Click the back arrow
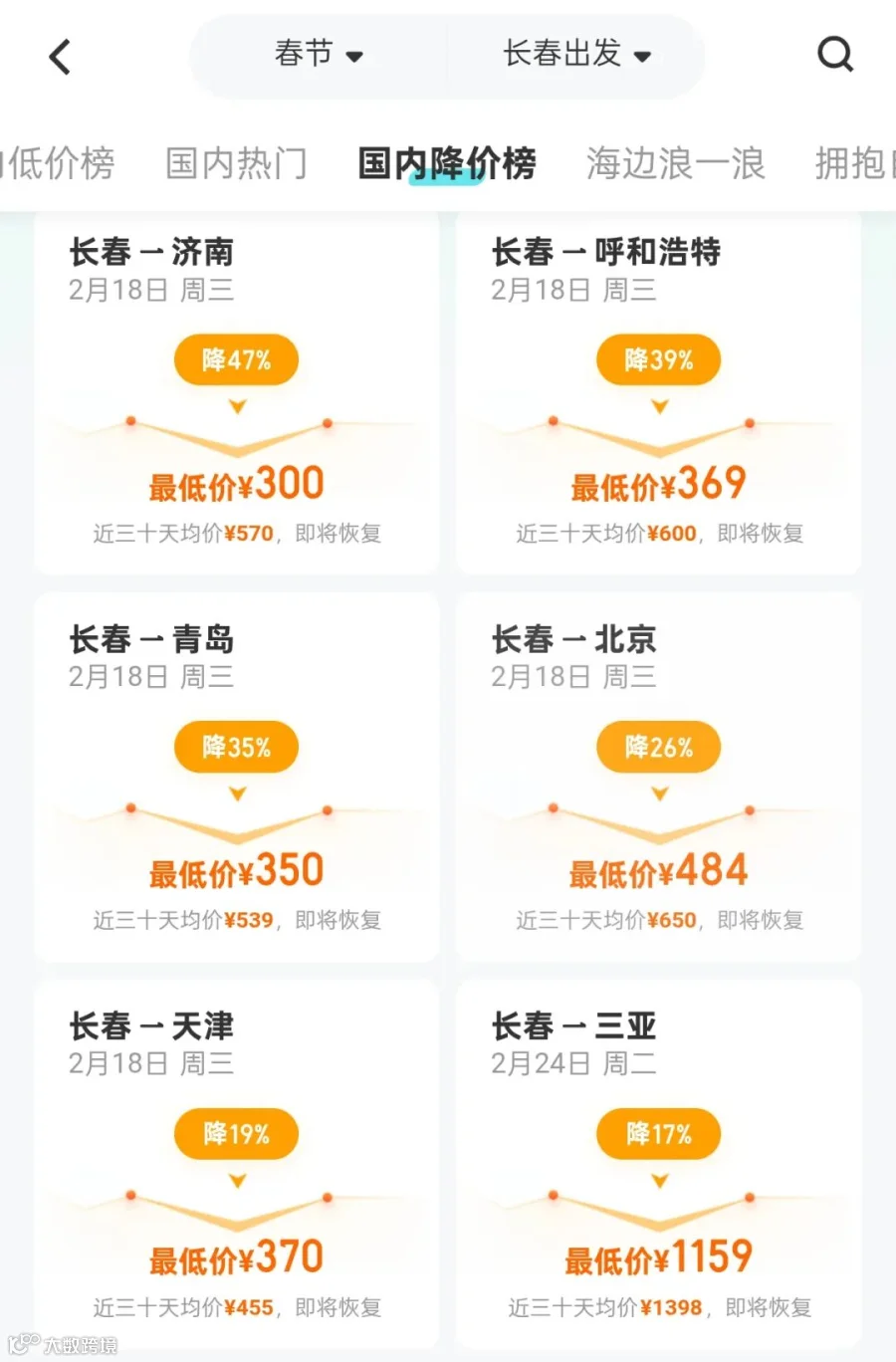The height and width of the screenshot is (1362, 896). pos(60,57)
